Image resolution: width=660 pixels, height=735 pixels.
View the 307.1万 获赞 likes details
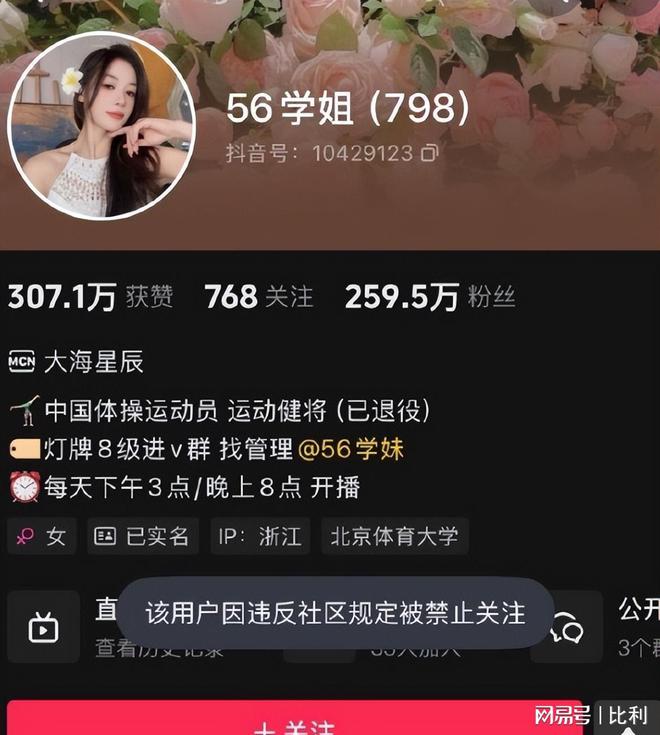90,297
